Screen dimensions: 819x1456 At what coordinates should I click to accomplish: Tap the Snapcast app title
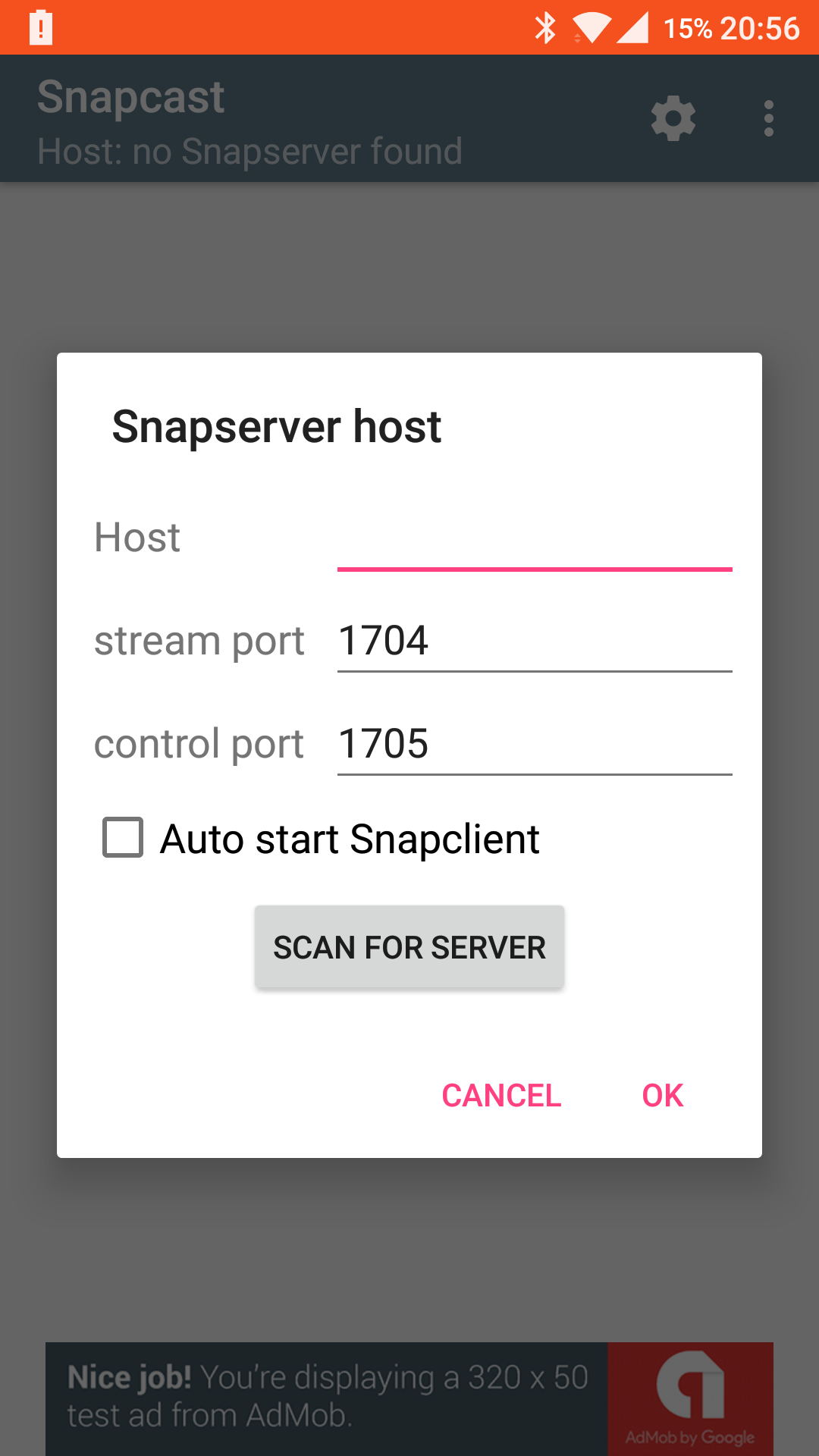pos(130,96)
